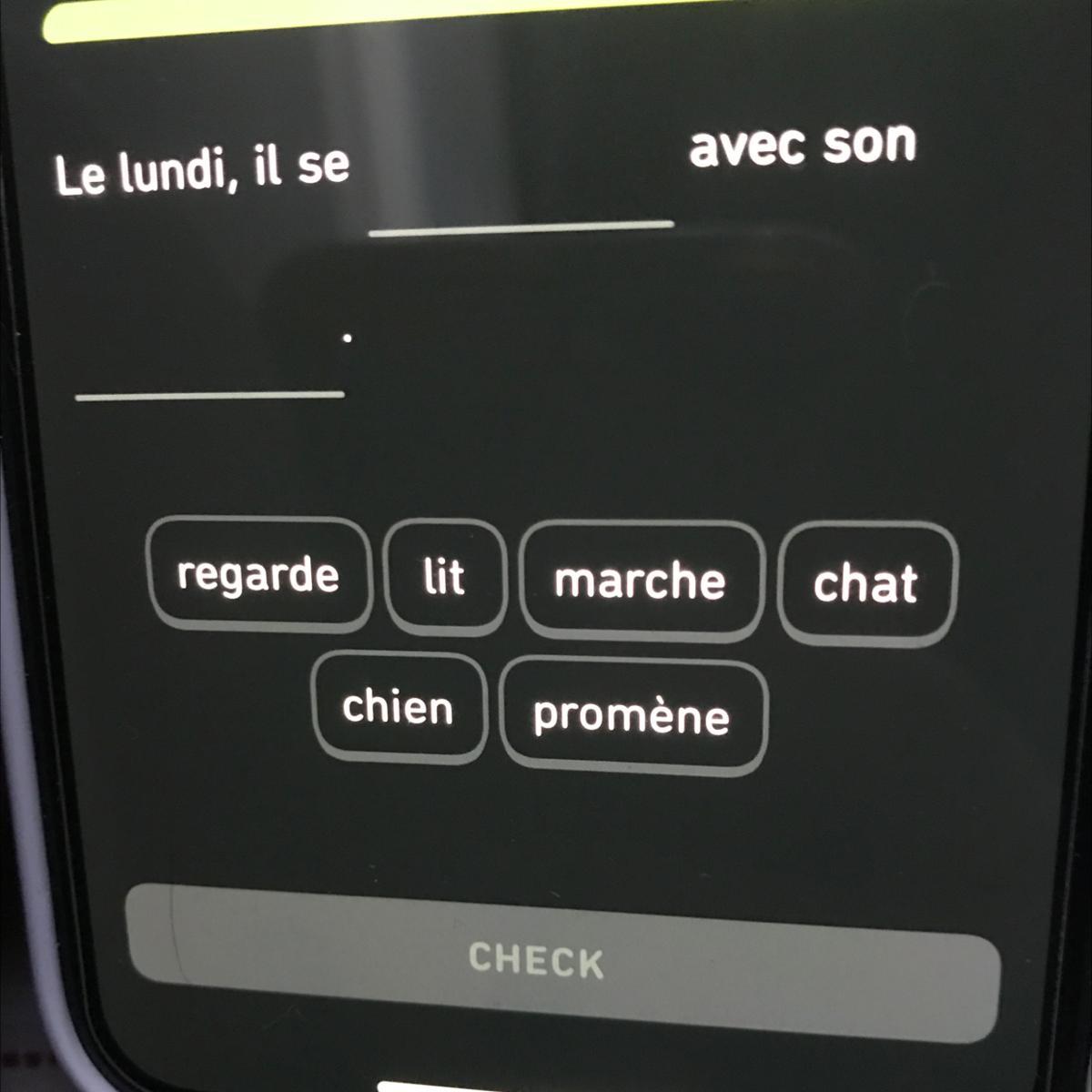Select the 'chien' word chip

399,707
